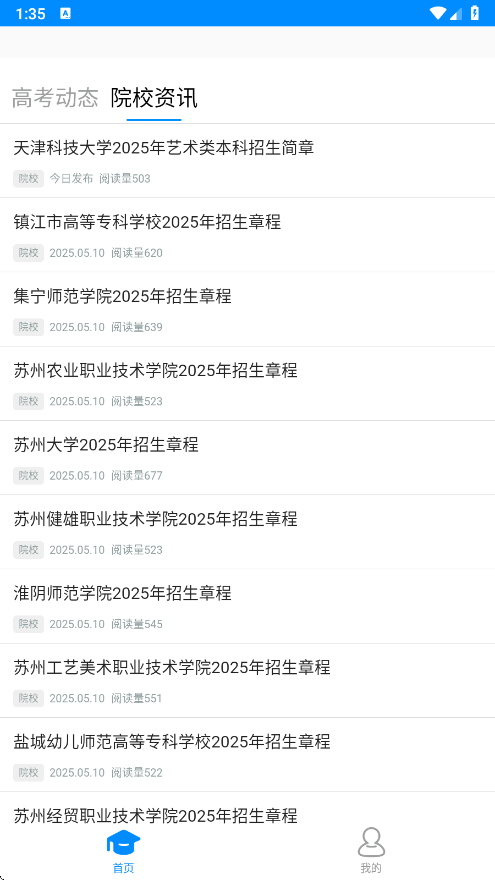Switch to the 高考动态 tab
This screenshot has height=880, width=495.
click(55, 98)
